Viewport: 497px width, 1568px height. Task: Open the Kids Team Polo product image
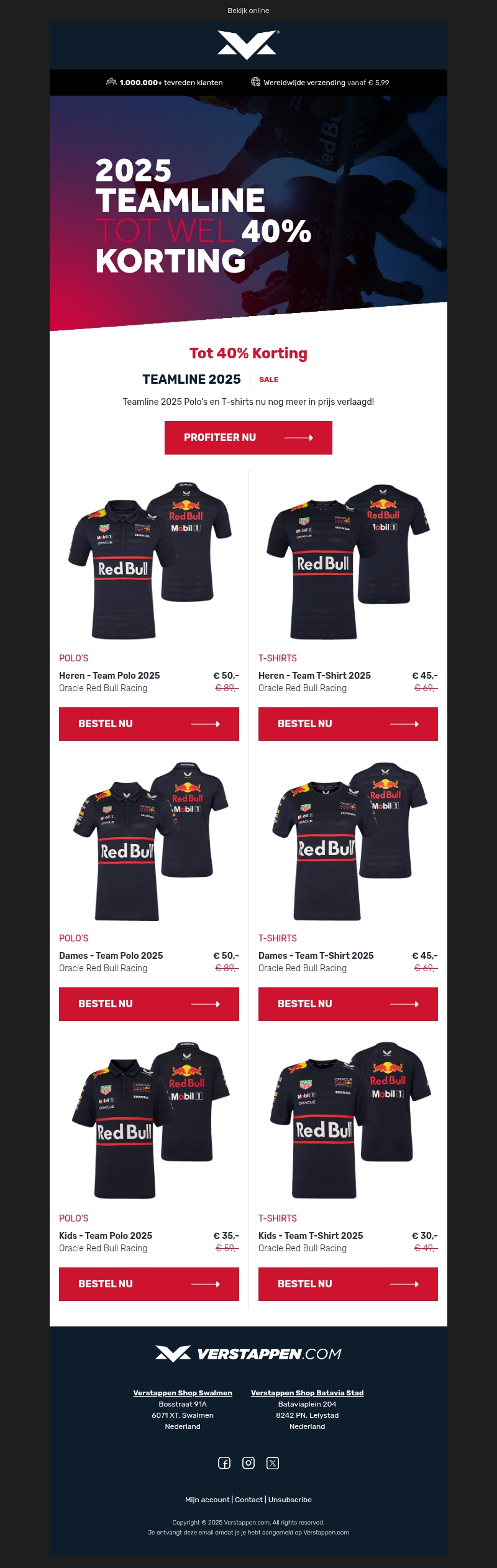coord(148,1121)
